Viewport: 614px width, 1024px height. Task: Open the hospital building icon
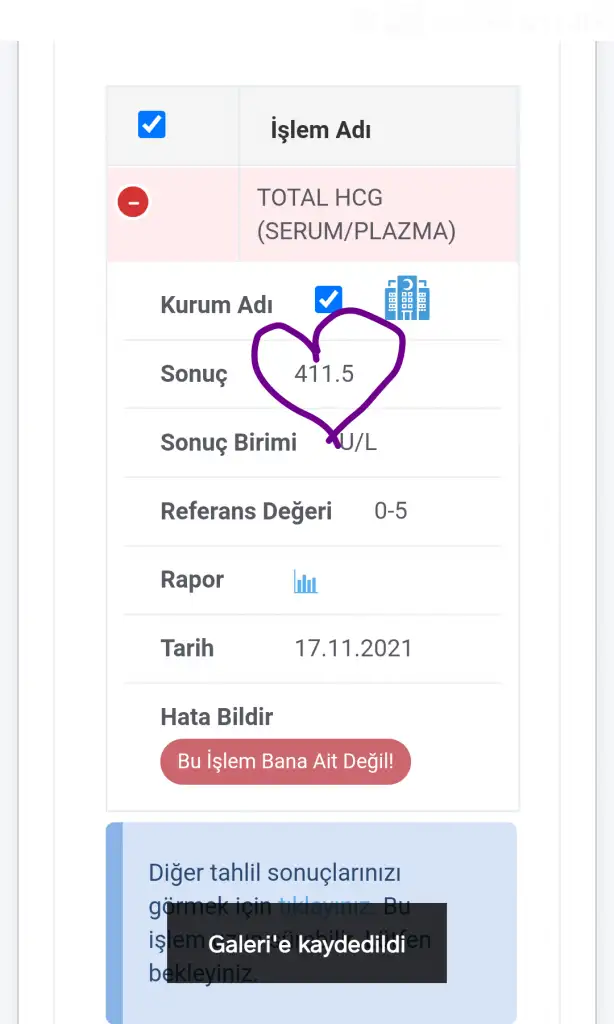click(407, 298)
